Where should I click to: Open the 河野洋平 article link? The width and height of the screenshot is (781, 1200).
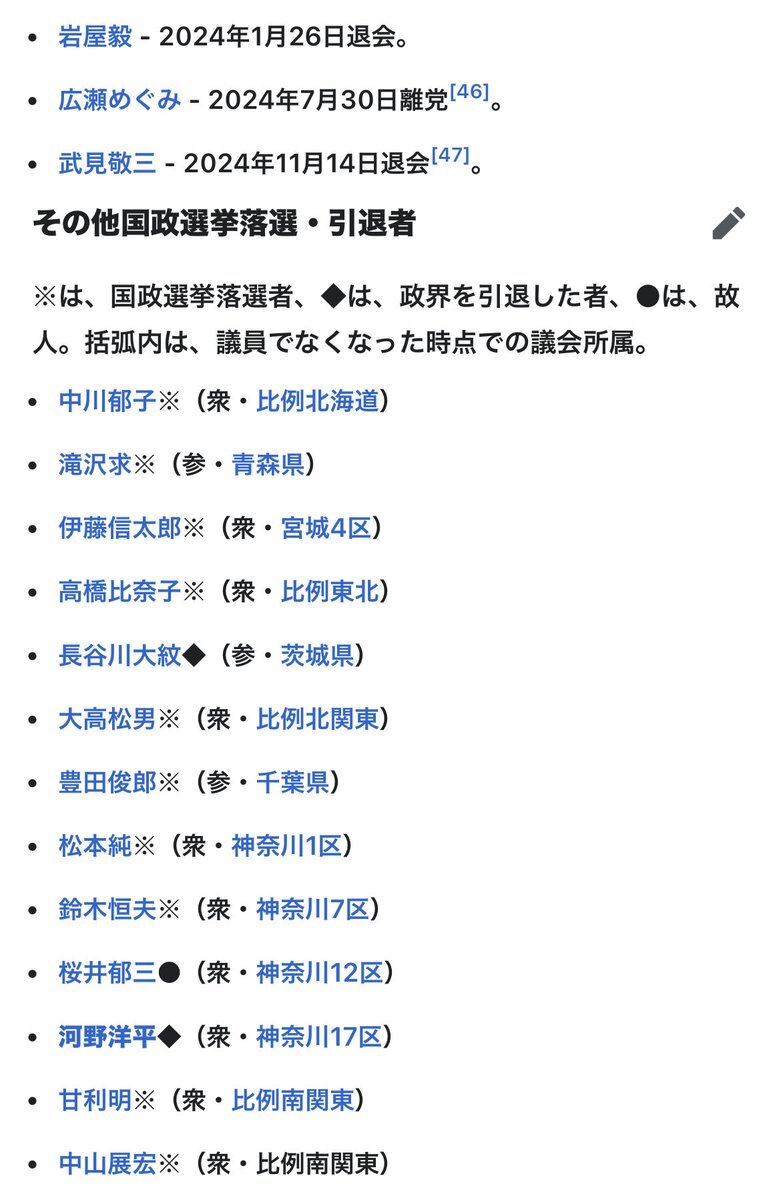pos(107,1037)
